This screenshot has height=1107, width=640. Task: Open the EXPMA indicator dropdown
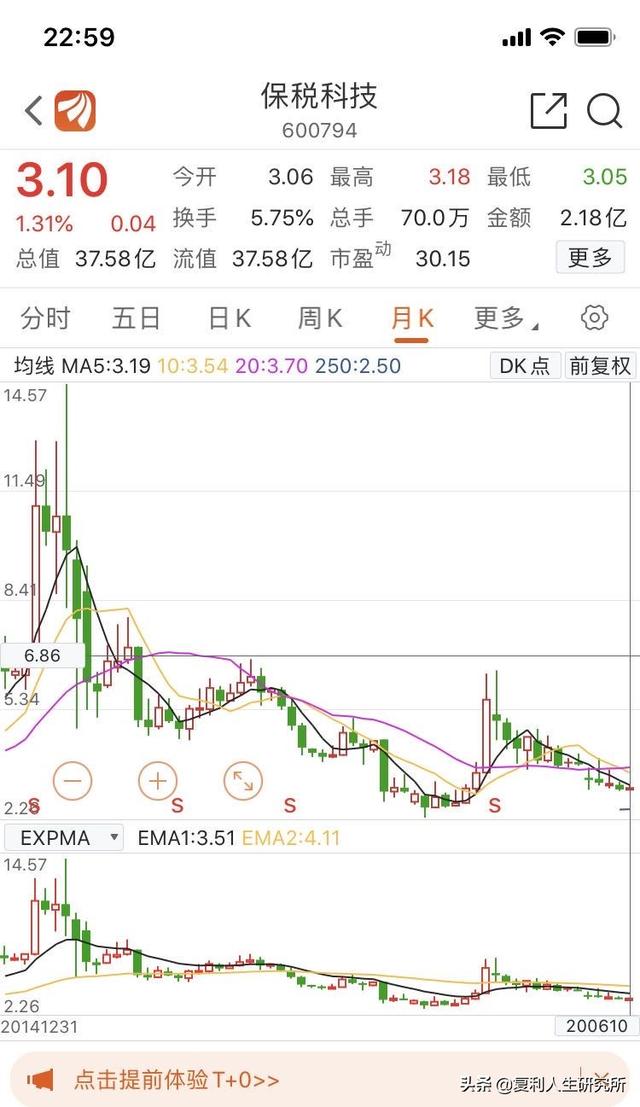tap(64, 838)
